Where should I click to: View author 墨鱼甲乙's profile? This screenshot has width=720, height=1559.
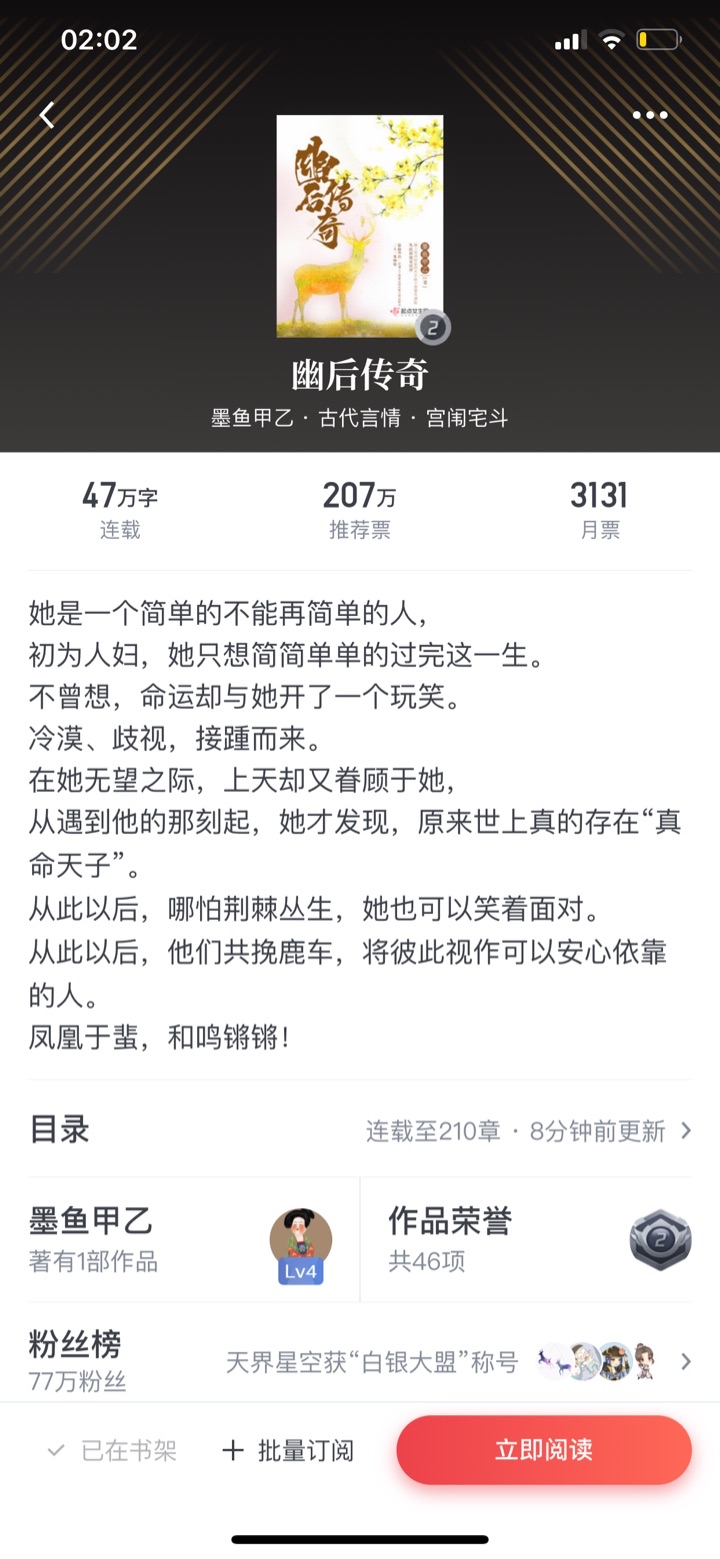click(180, 1240)
